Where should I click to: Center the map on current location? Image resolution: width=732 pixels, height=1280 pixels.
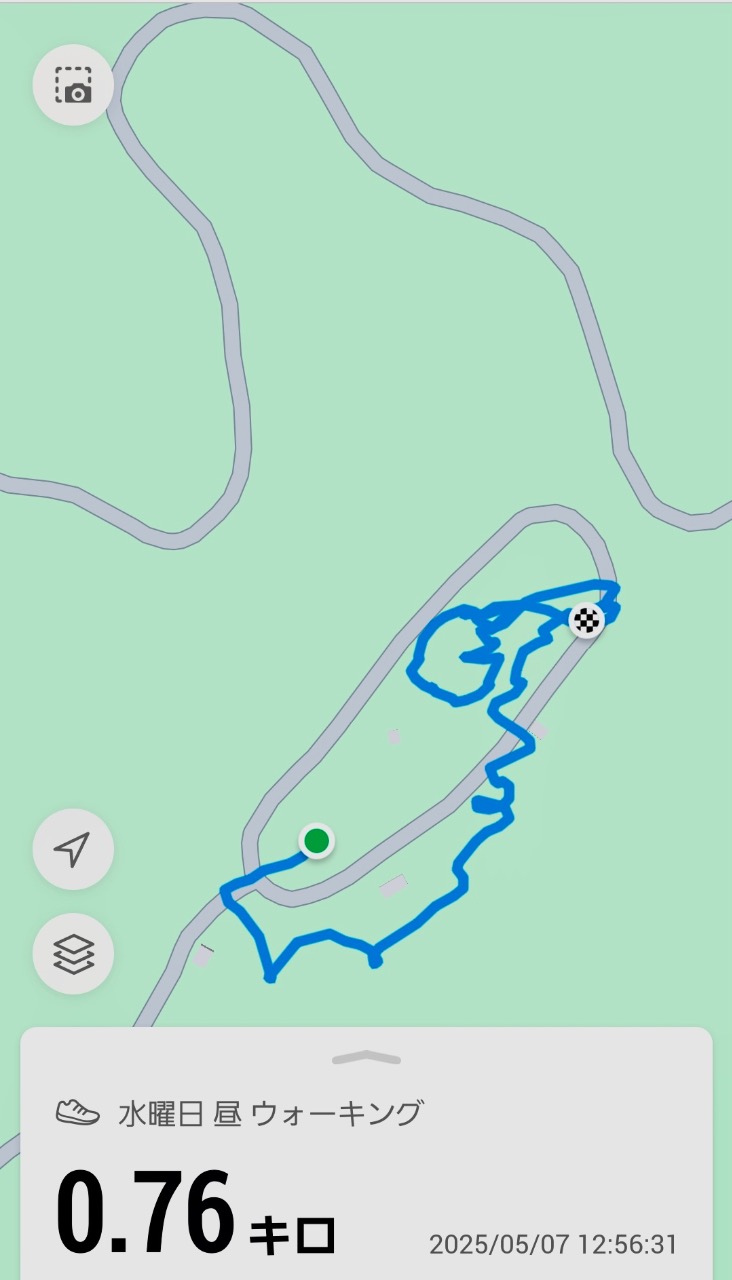[x=73, y=850]
